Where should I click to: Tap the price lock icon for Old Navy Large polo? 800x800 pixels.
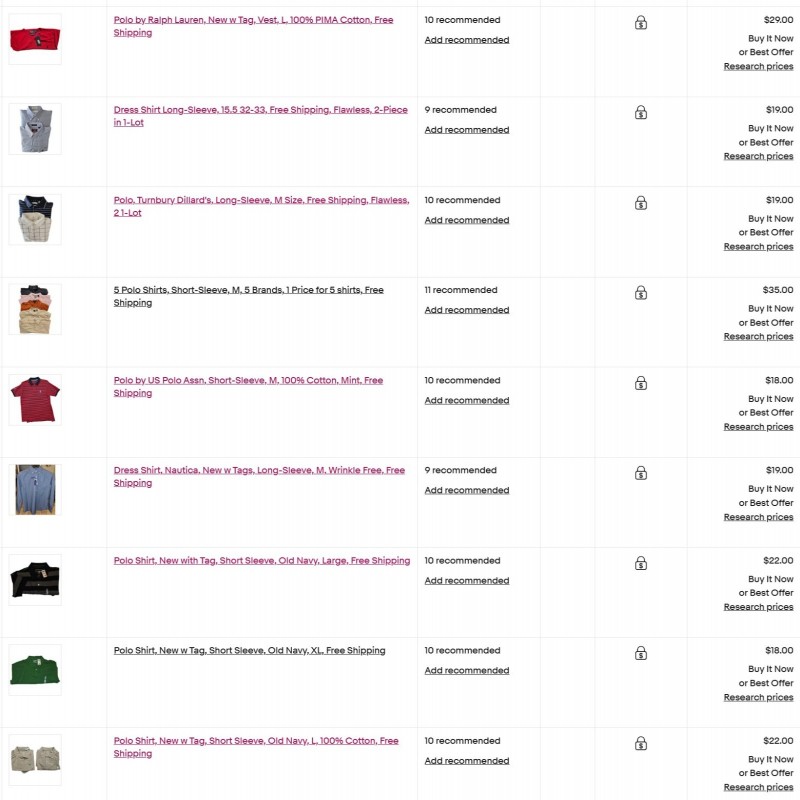click(641, 563)
